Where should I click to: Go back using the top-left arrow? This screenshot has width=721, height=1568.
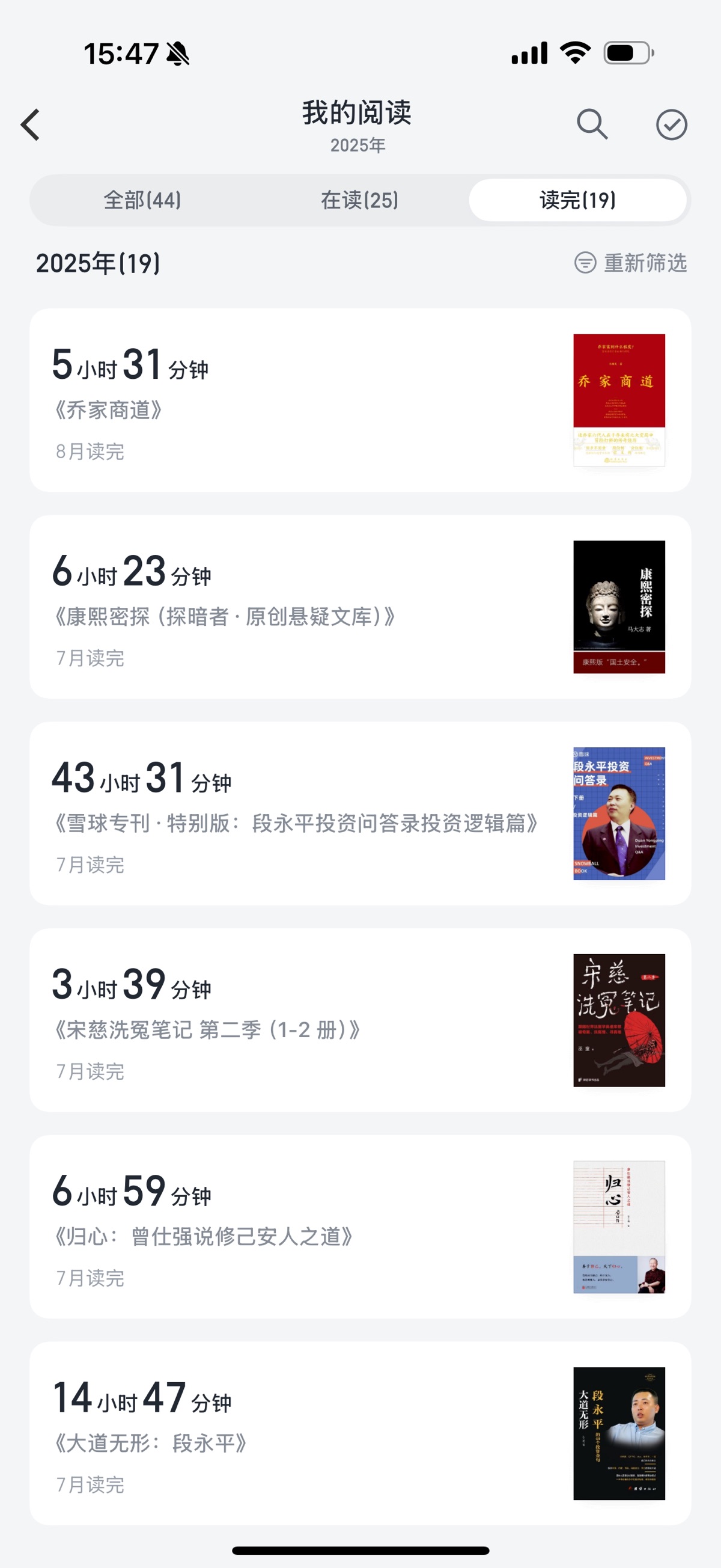[31, 125]
